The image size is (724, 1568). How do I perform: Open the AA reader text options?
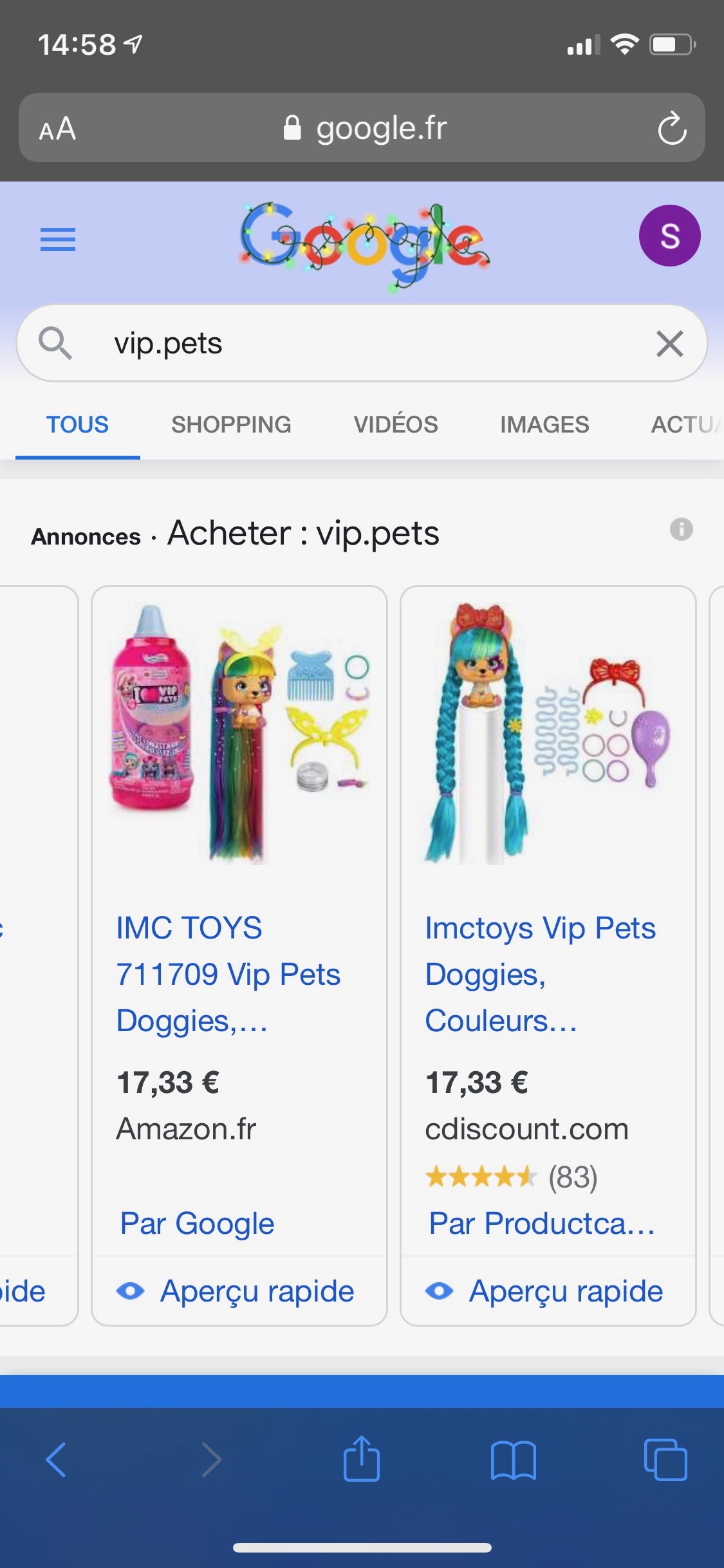pyautogui.click(x=57, y=129)
